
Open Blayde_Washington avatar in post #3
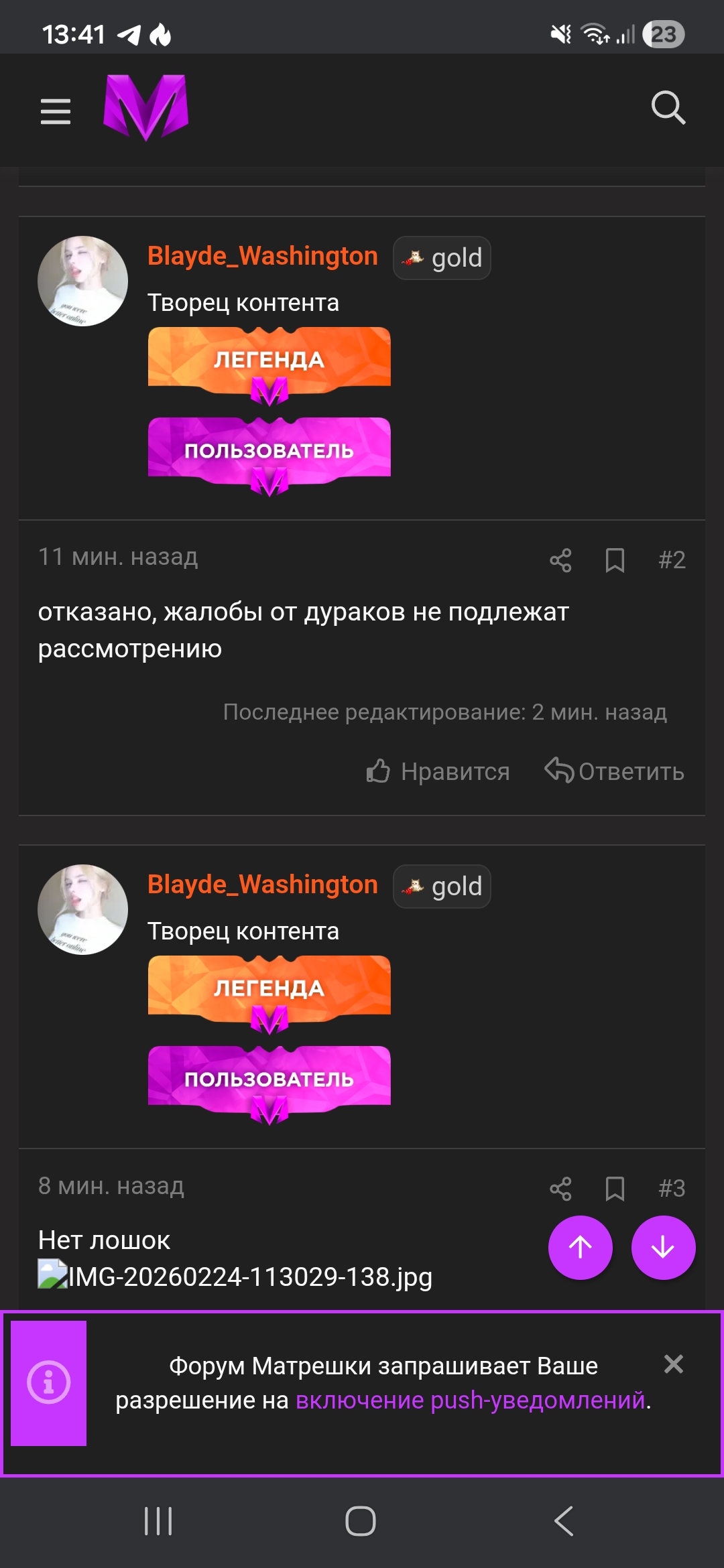pyautogui.click(x=82, y=909)
